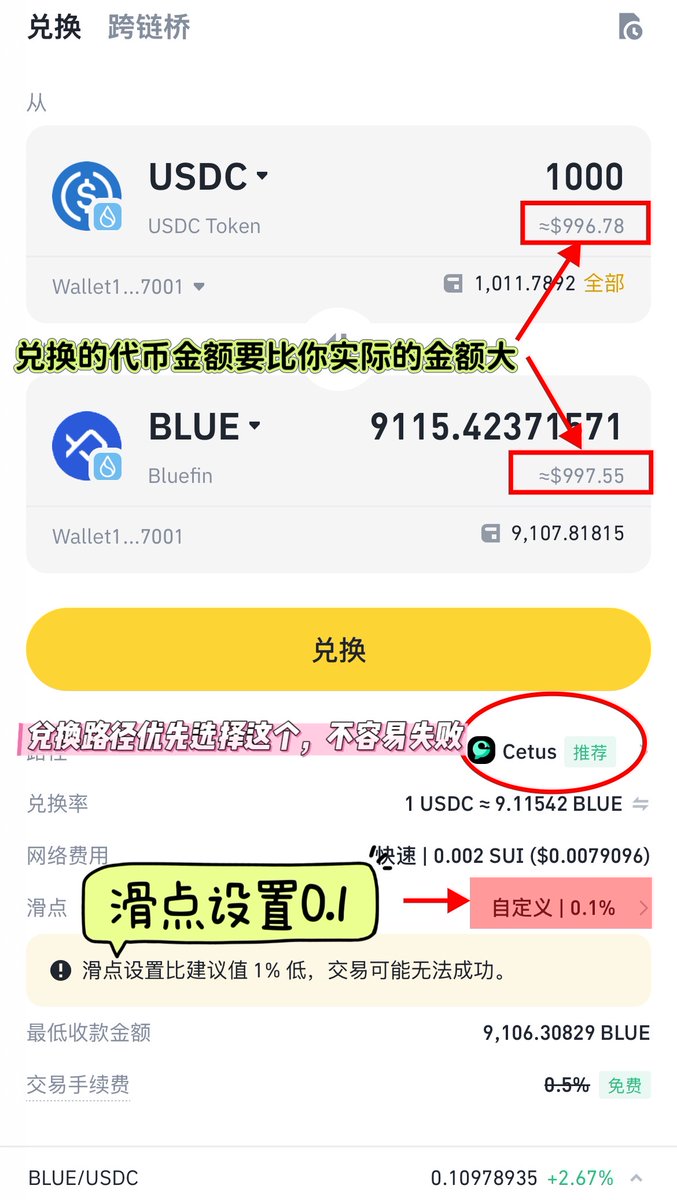
Task: Edit the 1000 USDC amount field
Action: [584, 177]
